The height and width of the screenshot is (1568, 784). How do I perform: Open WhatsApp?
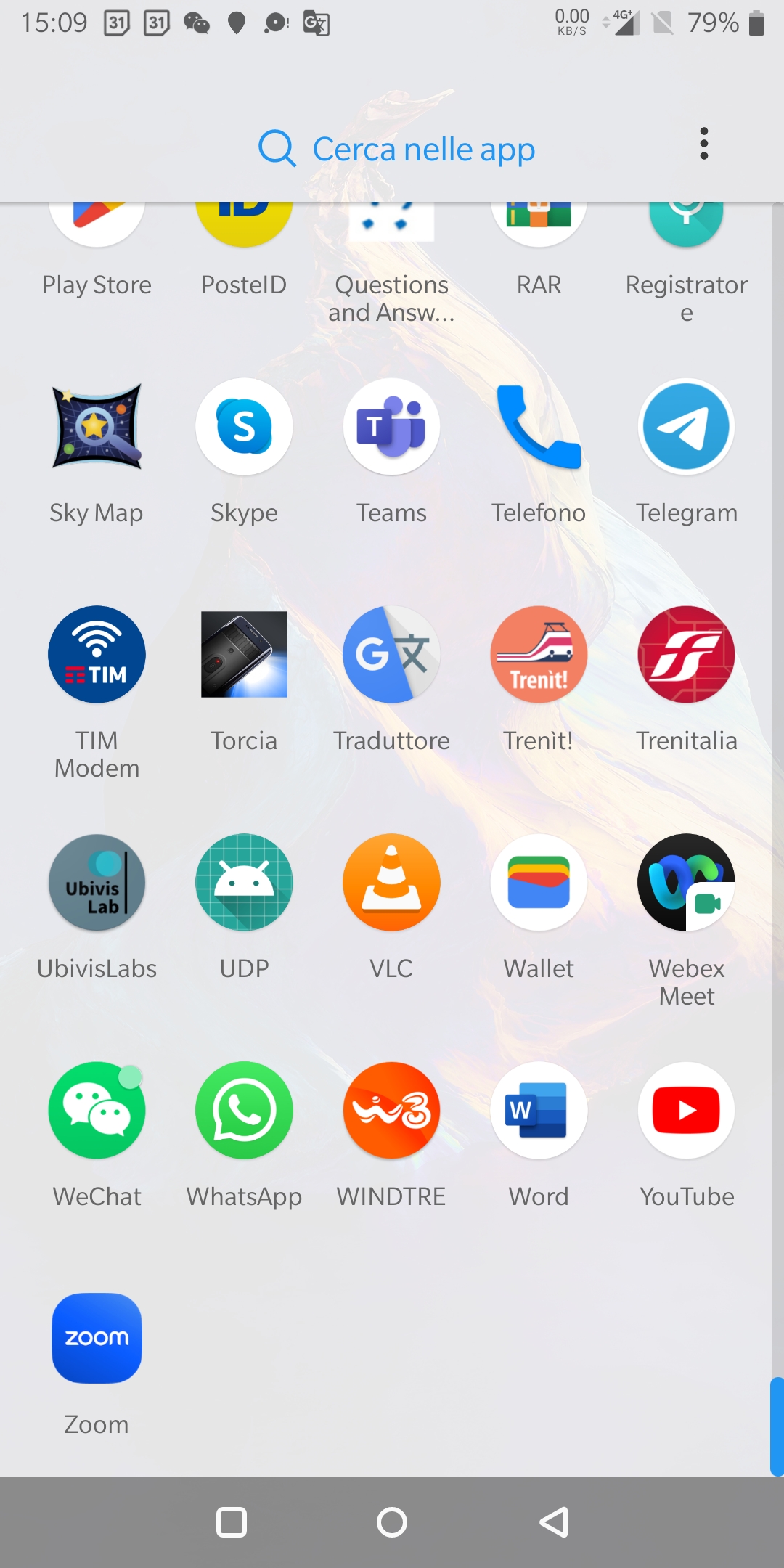click(x=244, y=1111)
